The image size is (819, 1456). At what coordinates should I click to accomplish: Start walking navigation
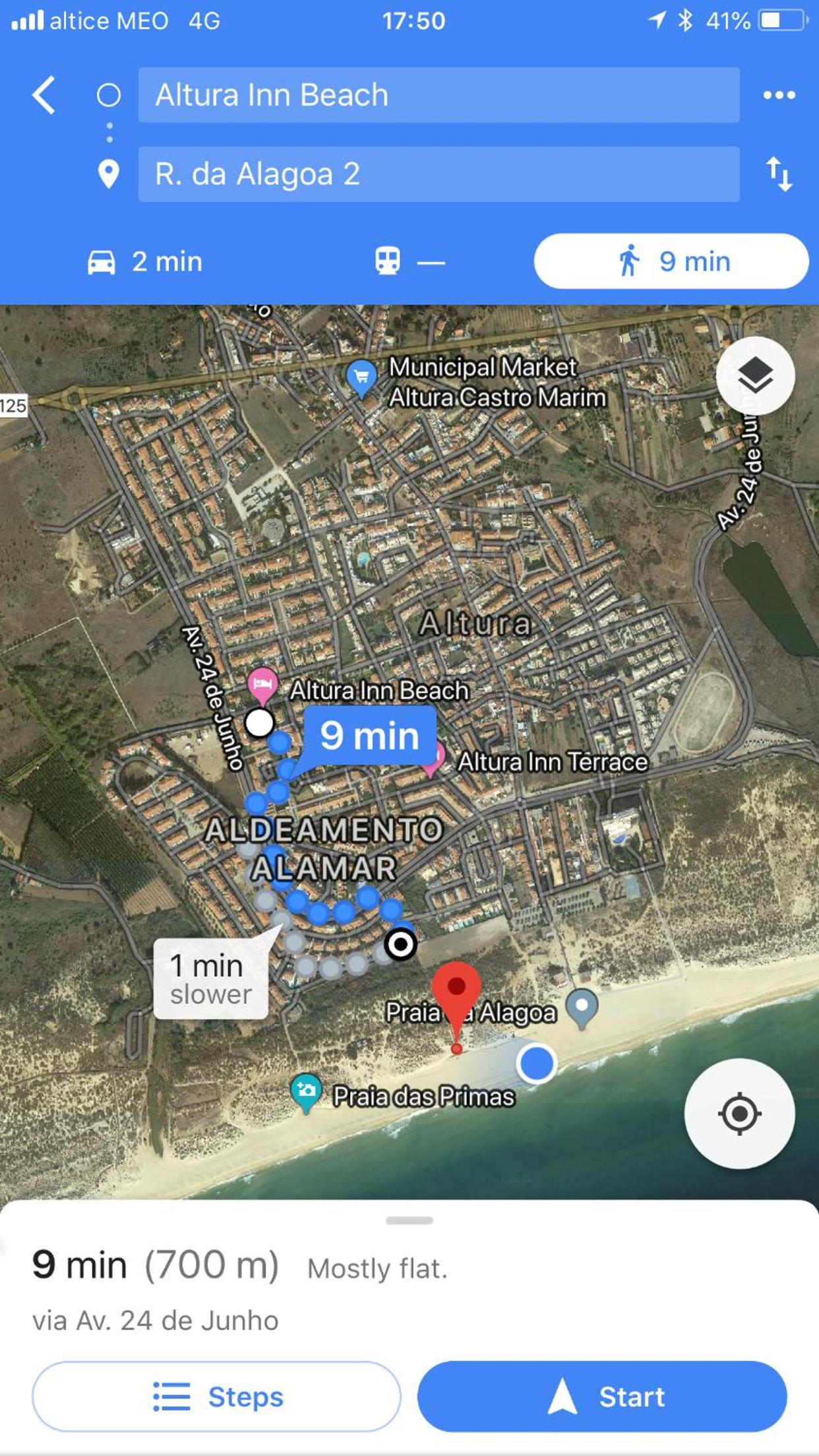point(602,1396)
